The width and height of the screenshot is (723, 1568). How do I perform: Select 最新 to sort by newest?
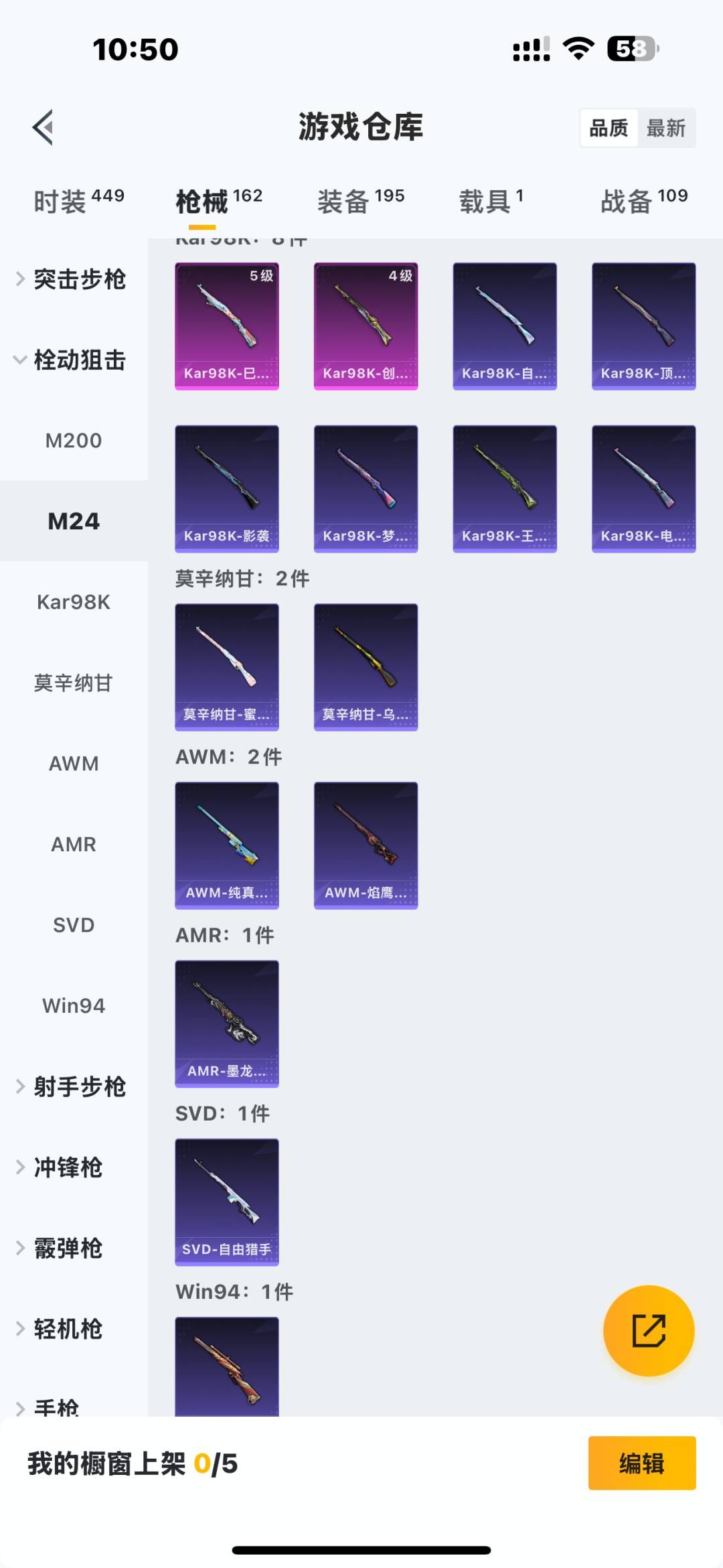667,127
